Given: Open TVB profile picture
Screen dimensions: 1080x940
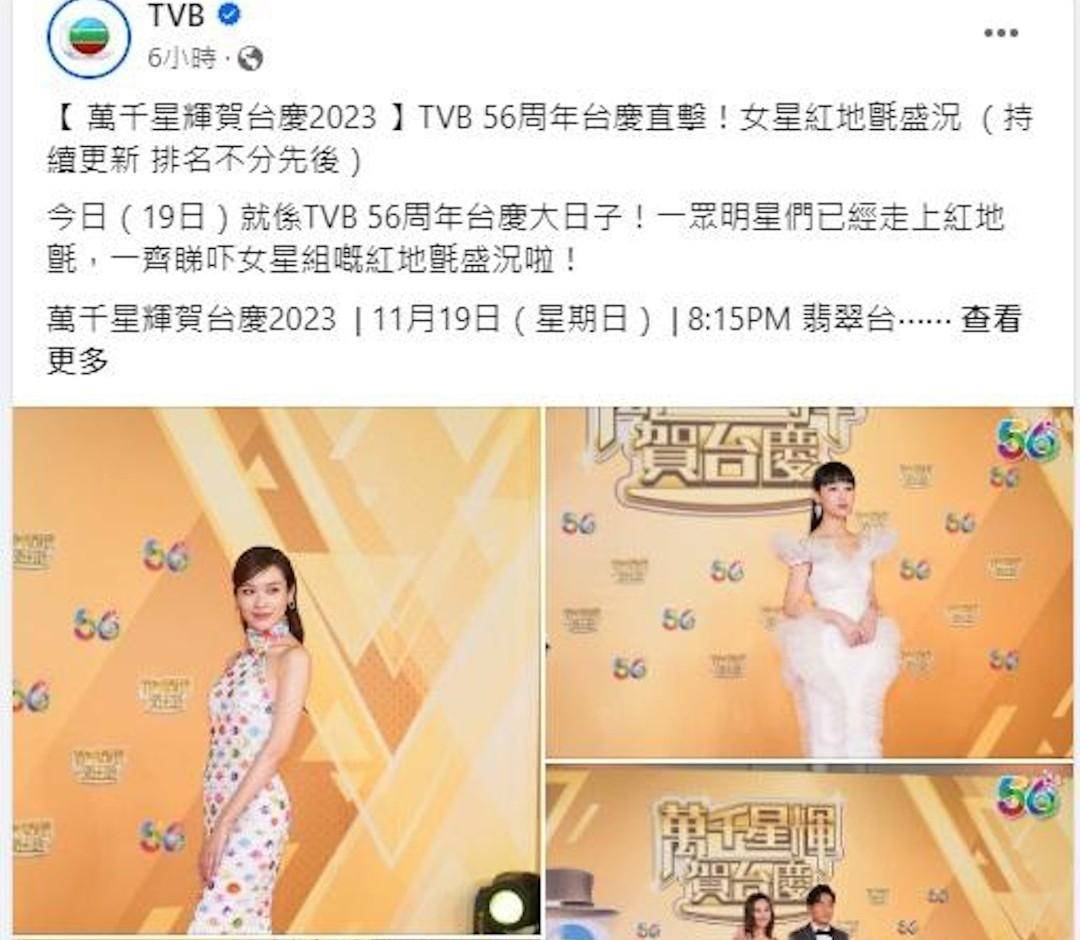Looking at the screenshot, I should [88, 38].
